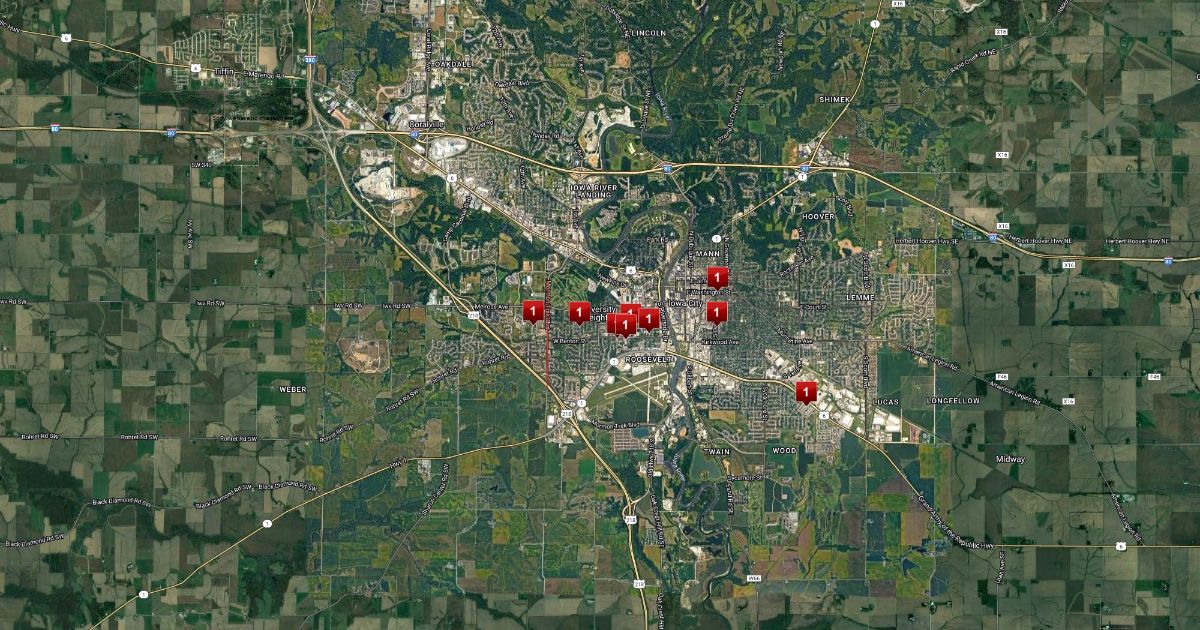Select the pin above Kirkwood Ave
This screenshot has width=1200, height=630.
(716, 312)
